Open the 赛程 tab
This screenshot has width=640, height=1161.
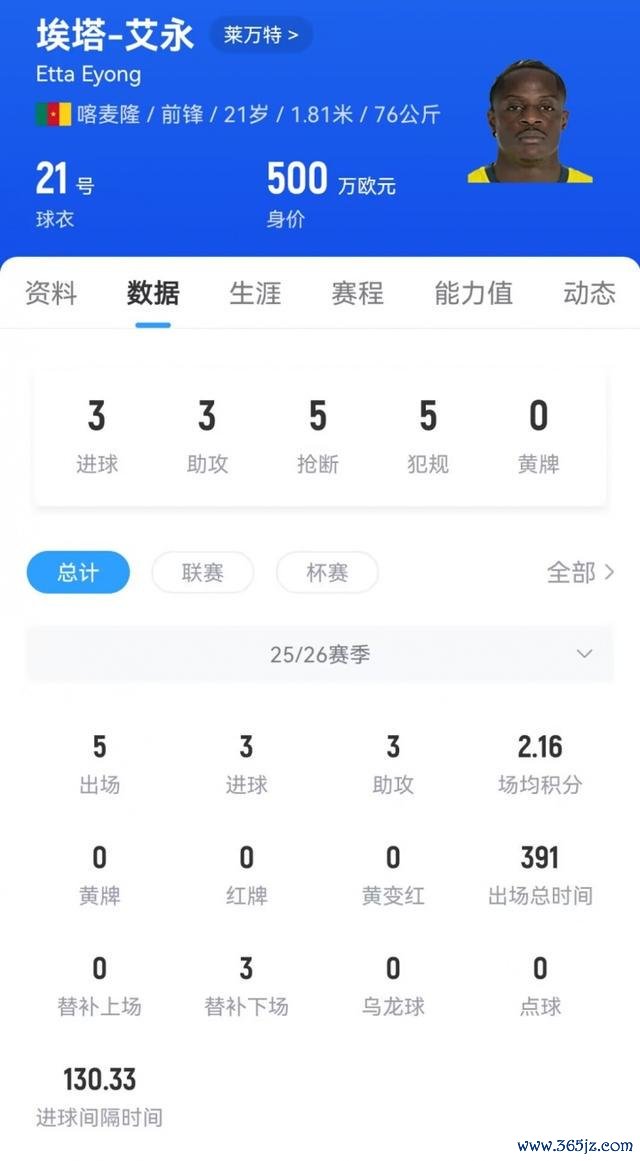[357, 293]
